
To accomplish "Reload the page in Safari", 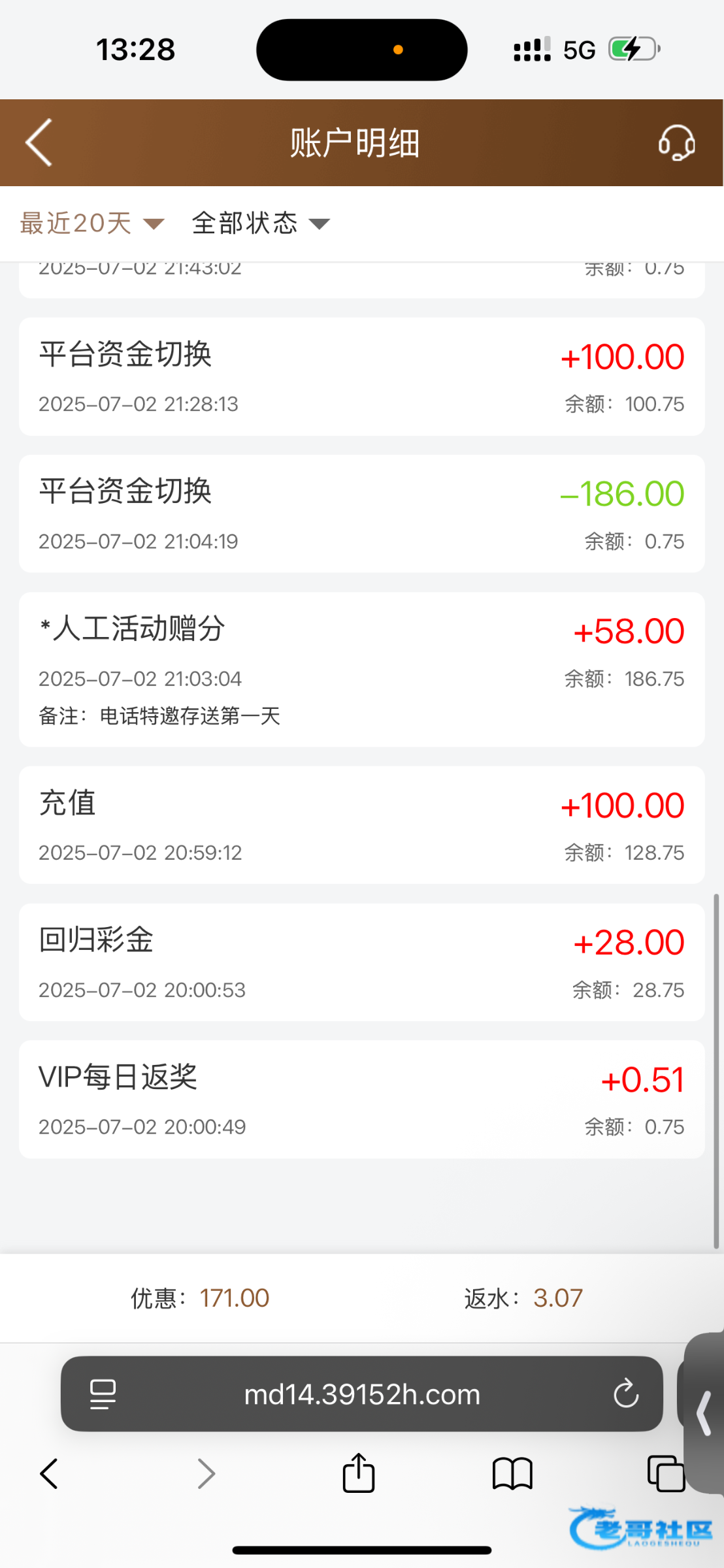I will point(625,1394).
